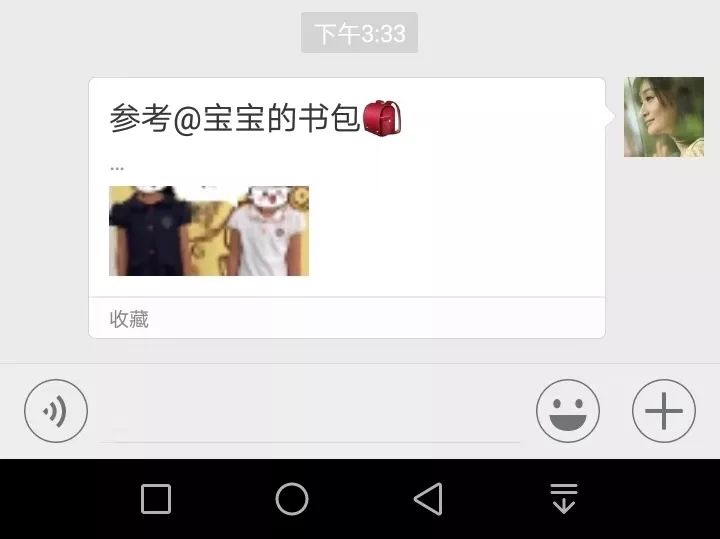Image resolution: width=720 pixels, height=539 pixels.
Task: Tap the message text field
Action: pyautogui.click(x=310, y=415)
